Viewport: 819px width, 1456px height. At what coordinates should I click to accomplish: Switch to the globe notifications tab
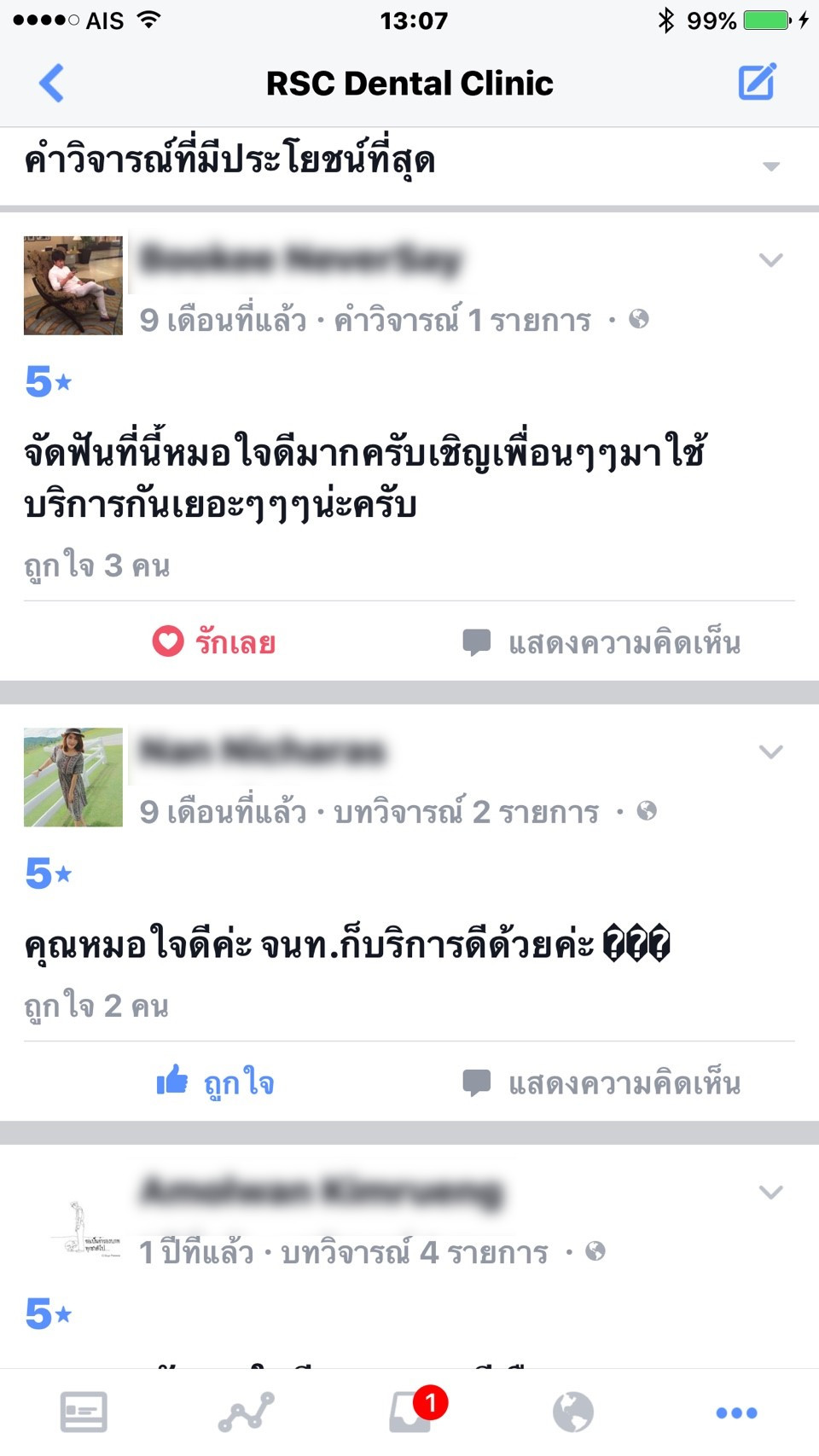(x=573, y=1412)
